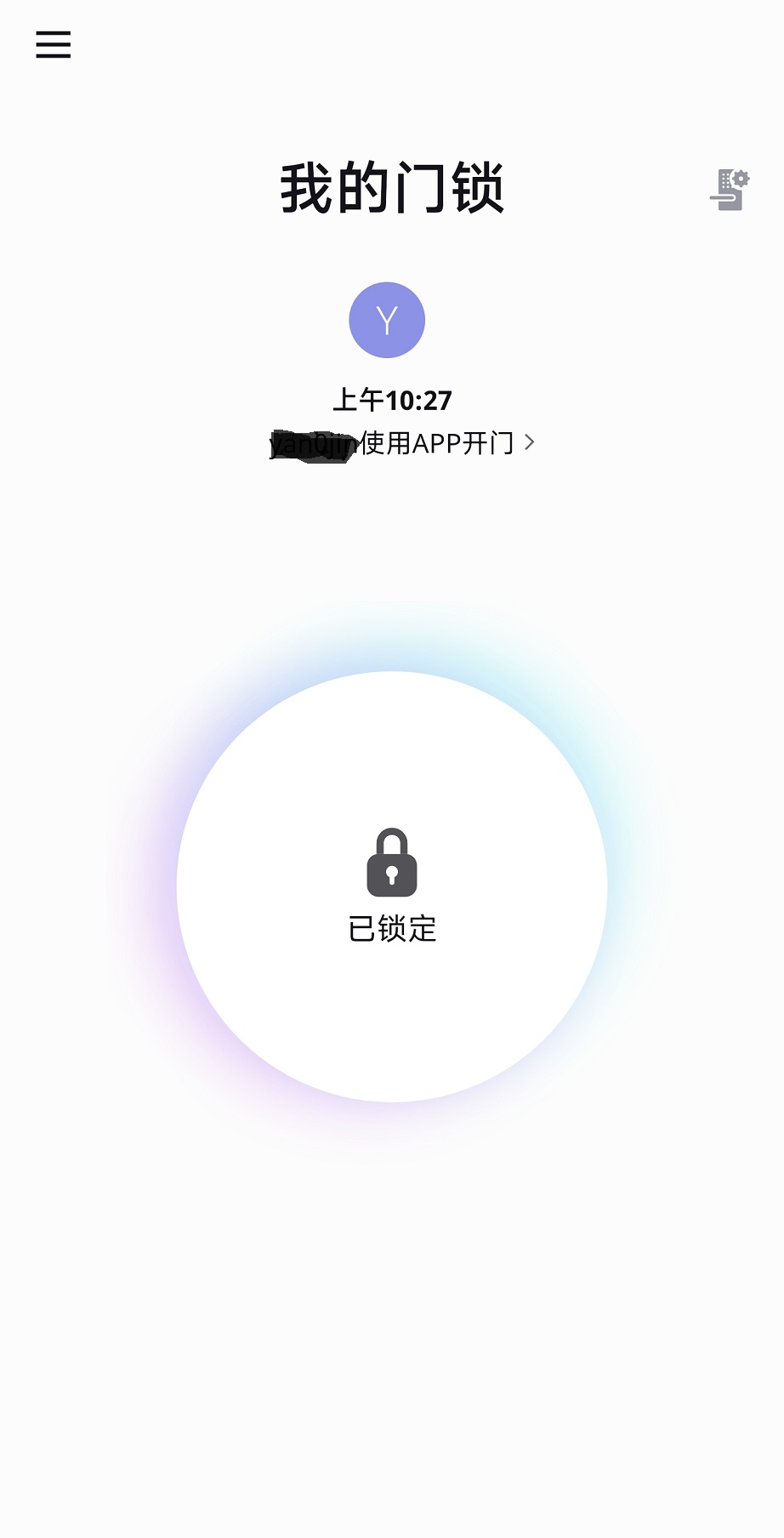Open the navigation drawer via hamburger icon
The width and height of the screenshot is (784, 1538).
[x=52, y=45]
